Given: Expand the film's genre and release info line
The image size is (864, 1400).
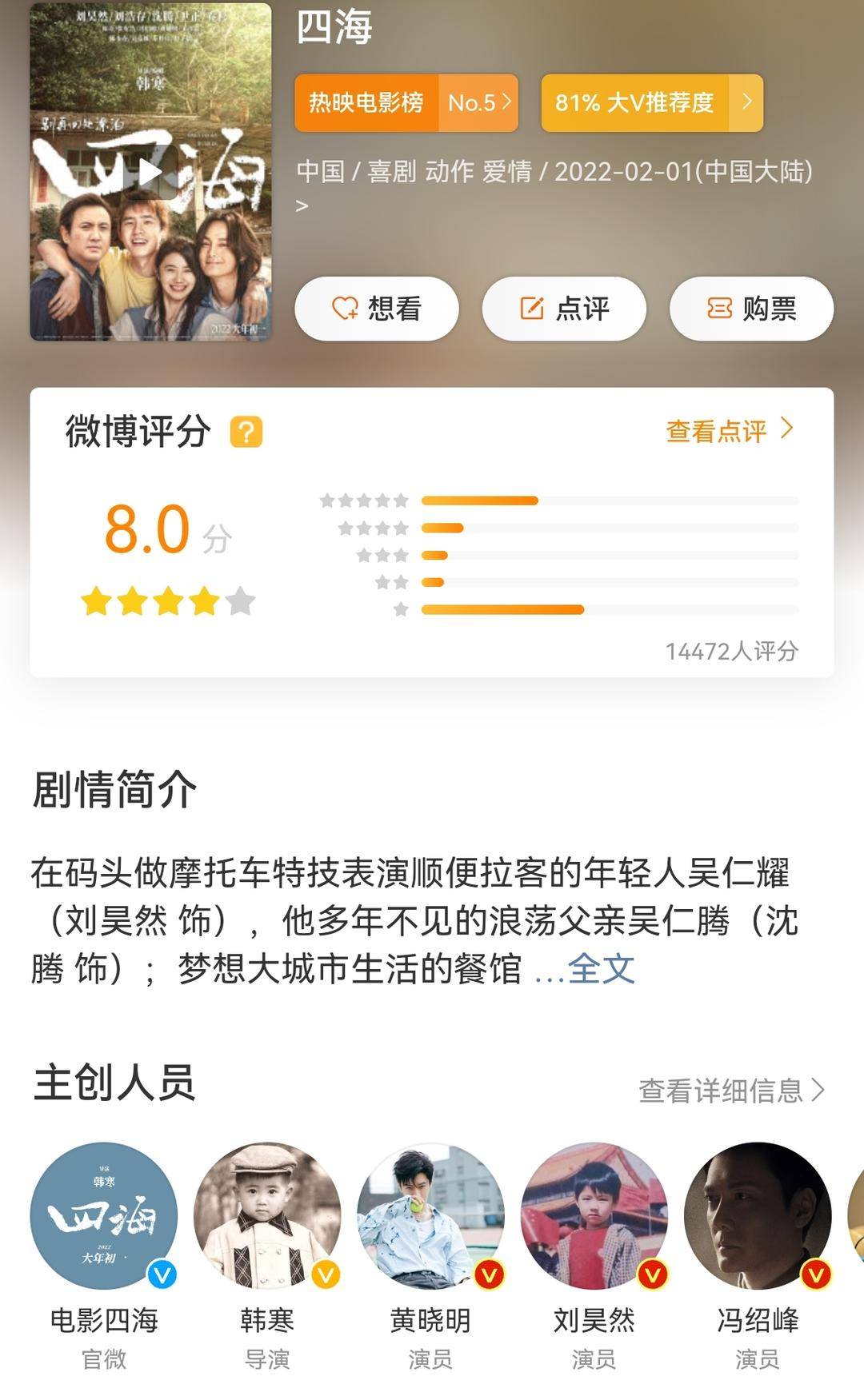Looking at the screenshot, I should click(302, 205).
